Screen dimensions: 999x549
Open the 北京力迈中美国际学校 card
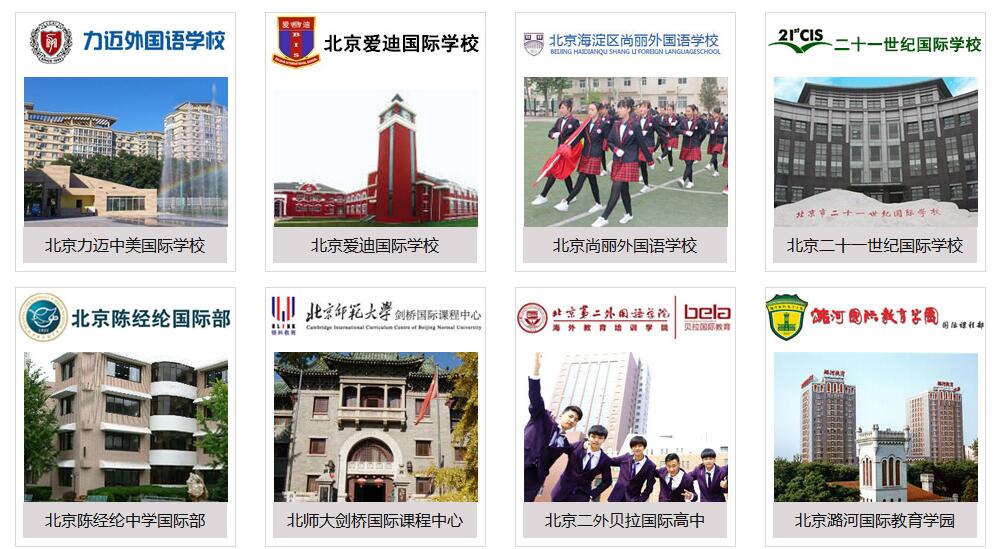click(125, 150)
